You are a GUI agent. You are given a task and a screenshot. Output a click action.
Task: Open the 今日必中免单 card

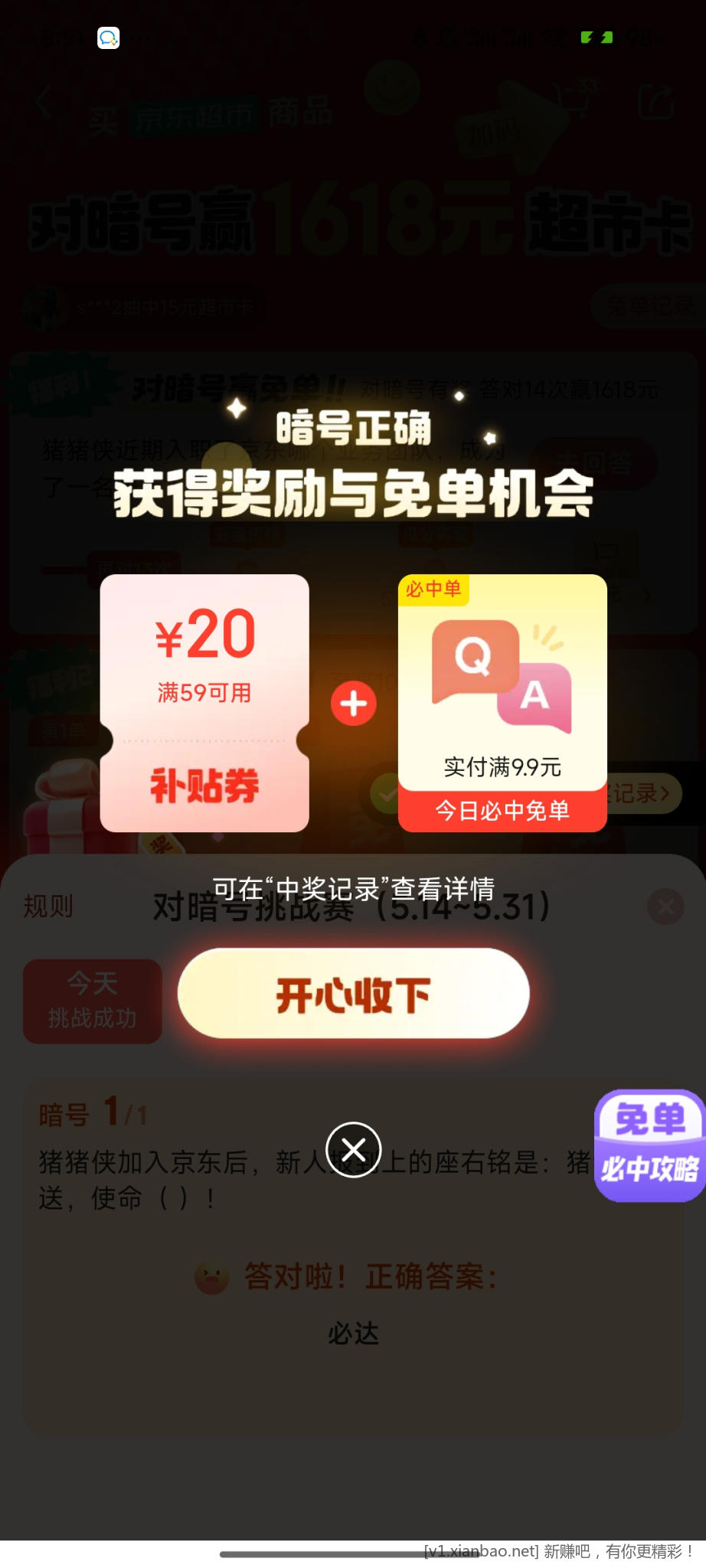pyautogui.click(x=502, y=703)
